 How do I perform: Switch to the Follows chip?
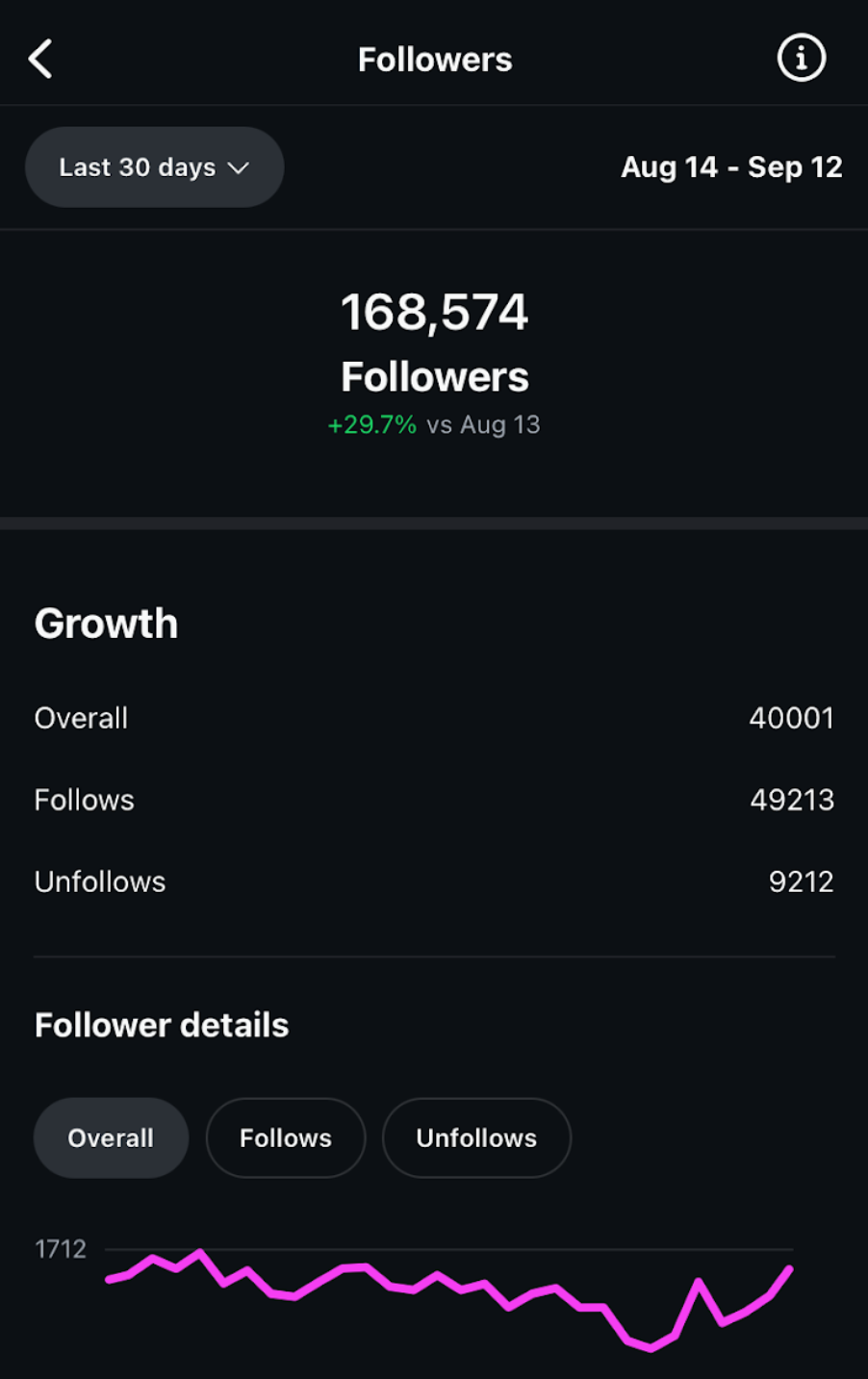coord(285,1137)
